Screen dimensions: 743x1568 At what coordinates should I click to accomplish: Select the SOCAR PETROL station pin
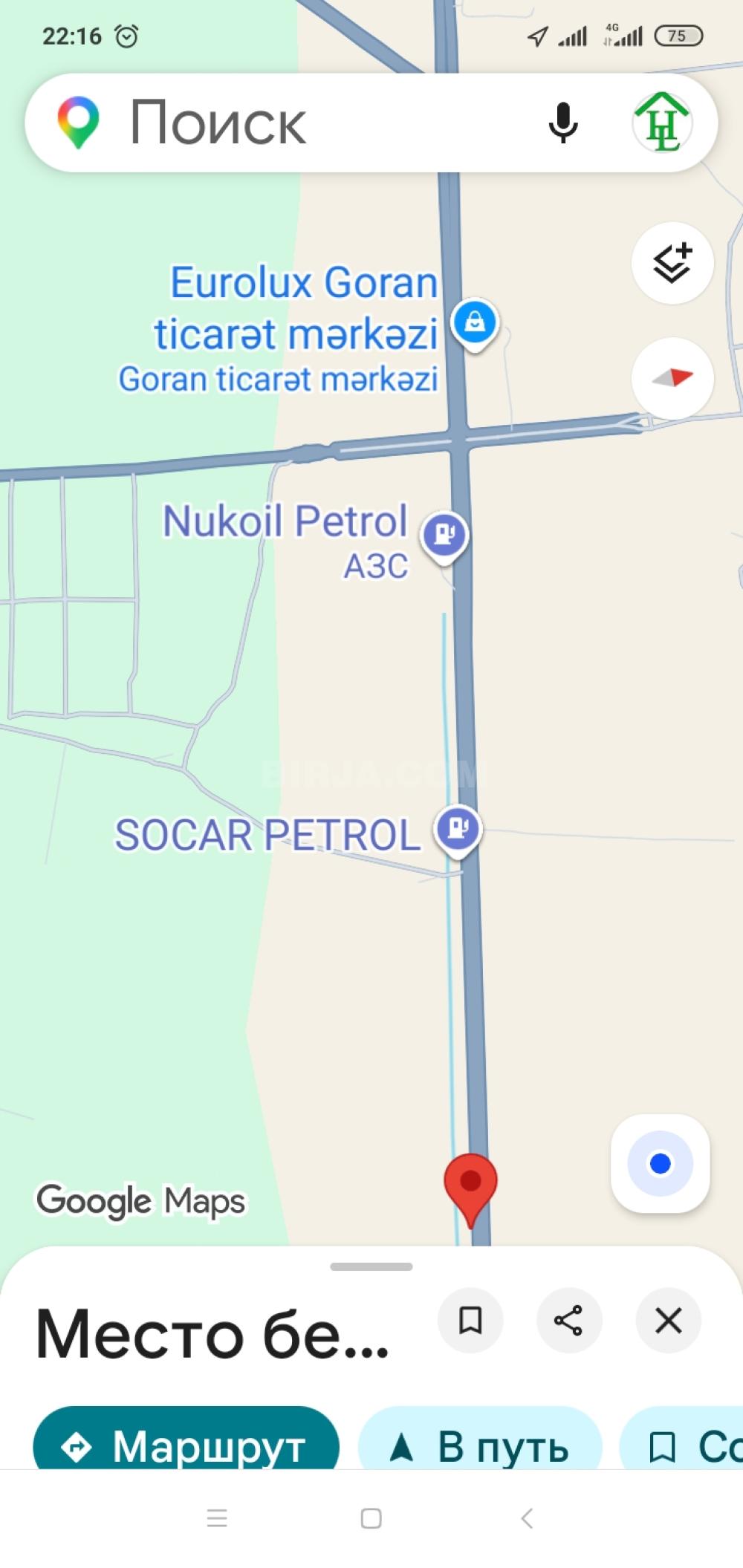(458, 827)
